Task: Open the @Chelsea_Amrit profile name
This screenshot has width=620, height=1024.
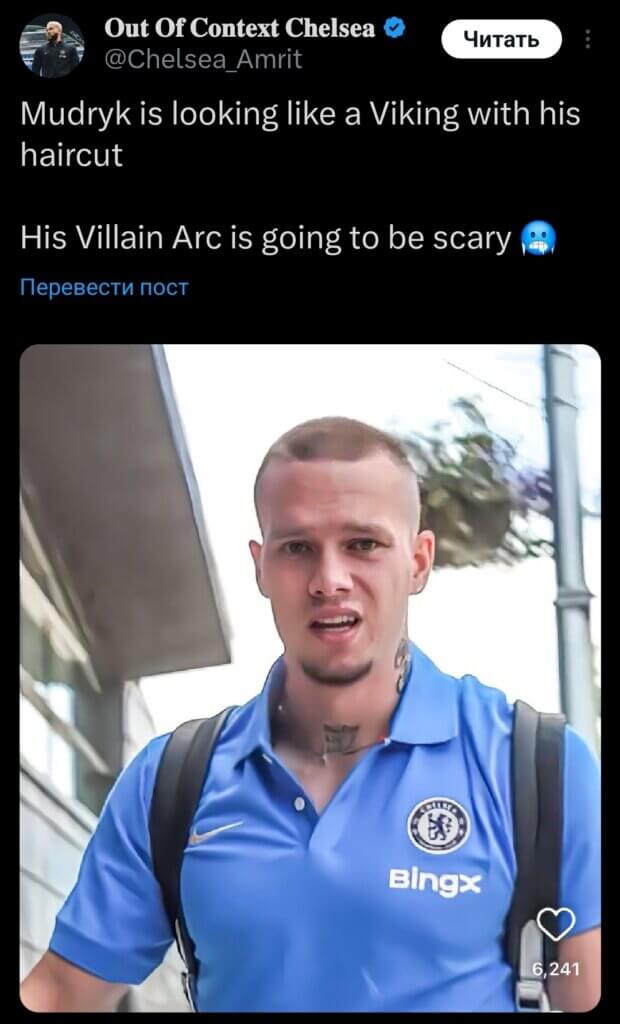Action: pos(203,60)
